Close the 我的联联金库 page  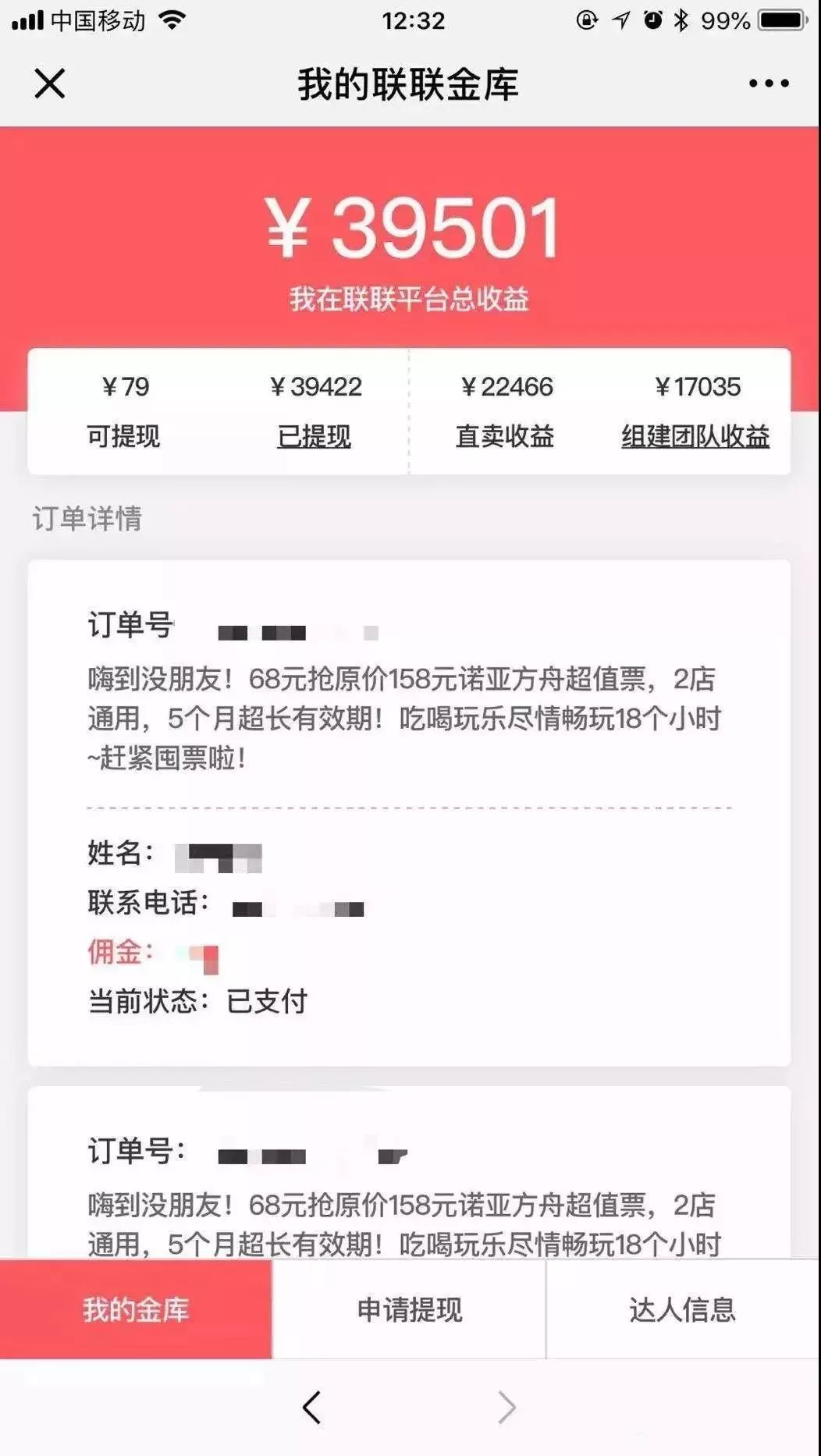pyautogui.click(x=50, y=83)
